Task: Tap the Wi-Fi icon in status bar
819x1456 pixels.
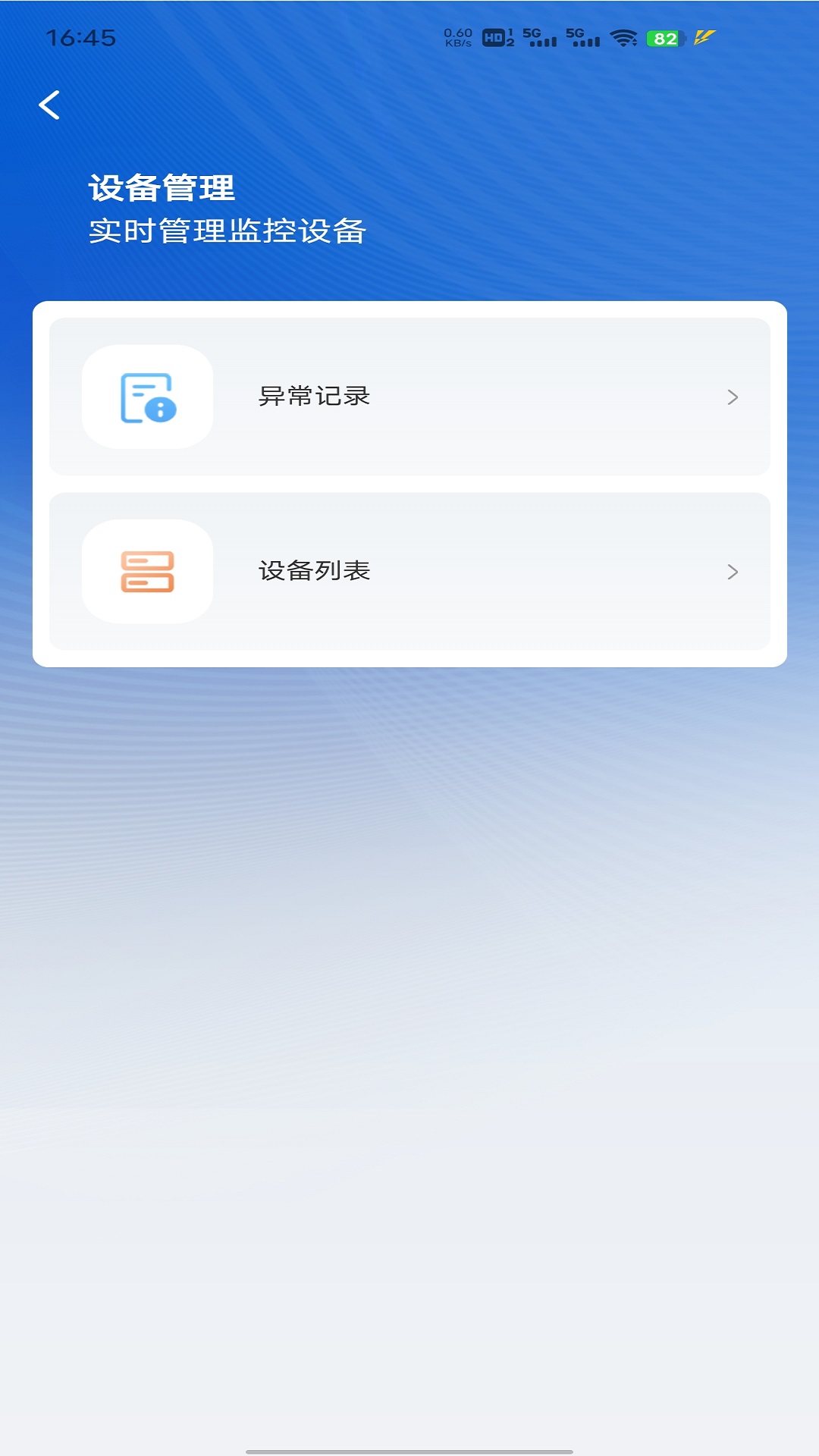Action: (622, 36)
